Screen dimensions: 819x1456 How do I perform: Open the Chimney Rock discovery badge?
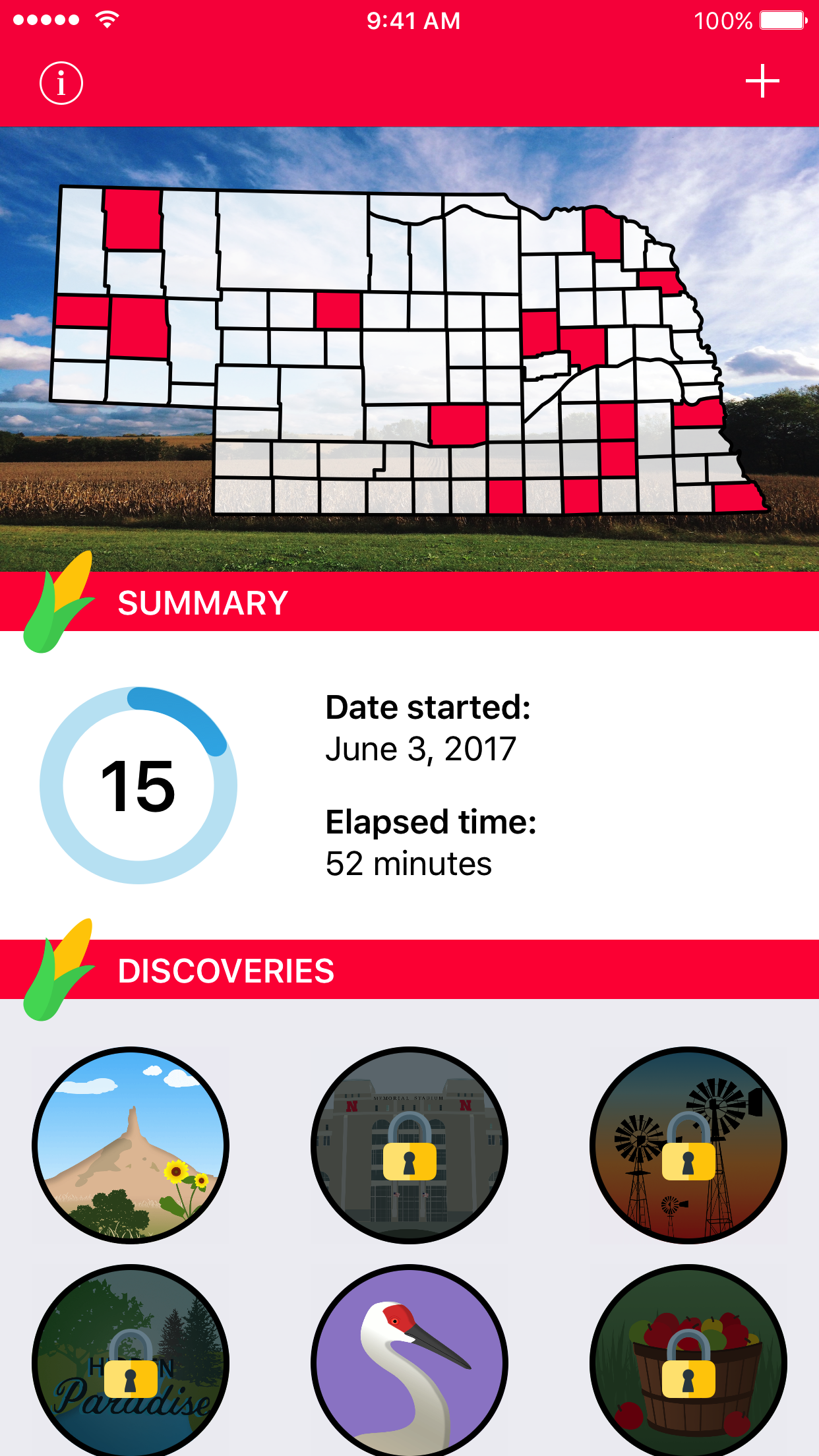[131, 1145]
